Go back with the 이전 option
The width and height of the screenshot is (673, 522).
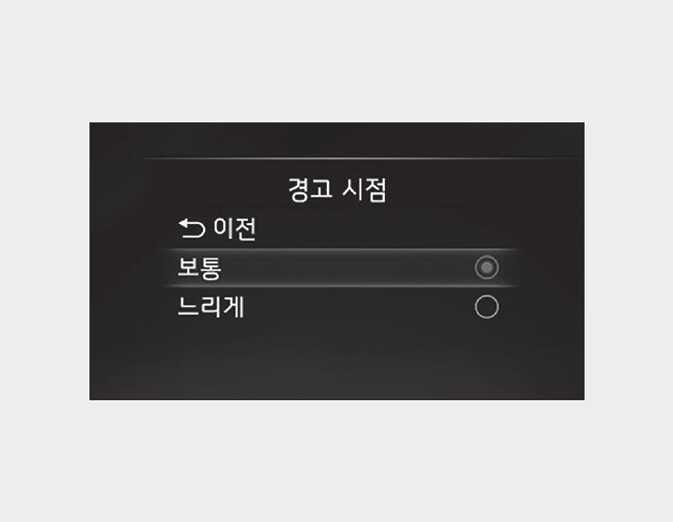click(x=217, y=230)
